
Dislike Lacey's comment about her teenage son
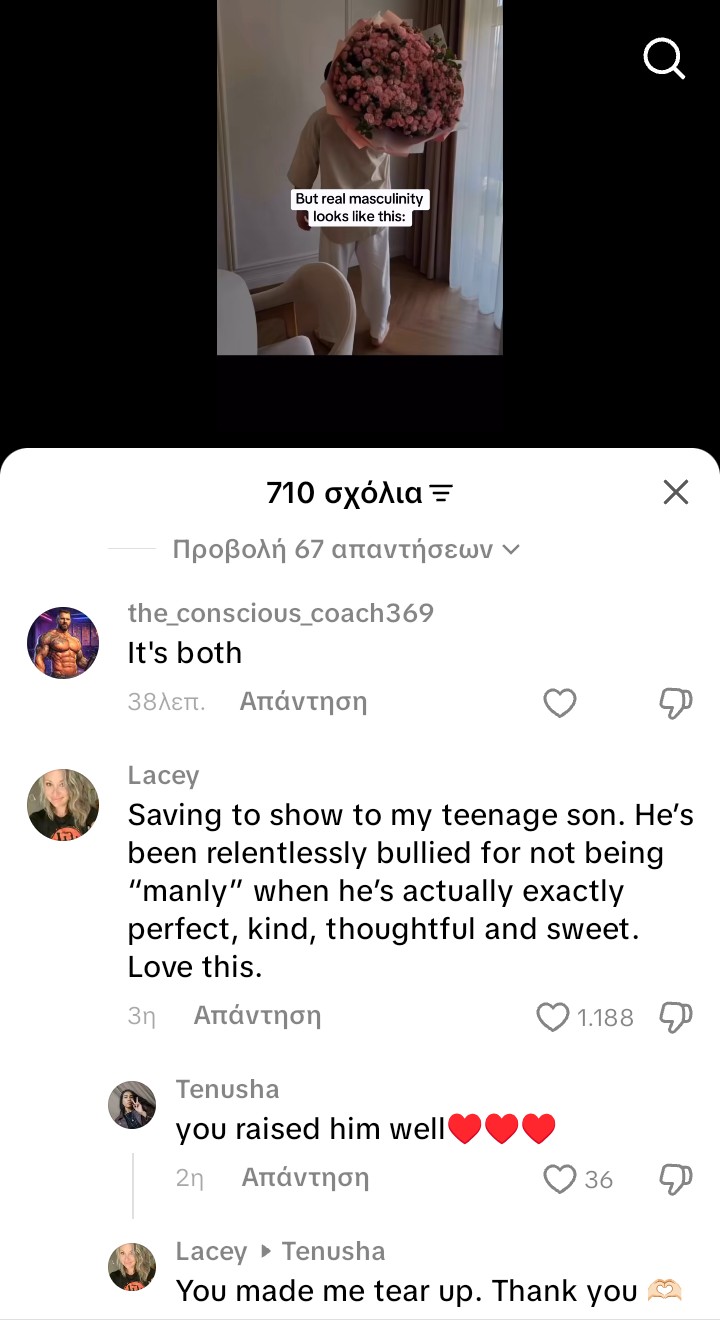(x=676, y=1017)
